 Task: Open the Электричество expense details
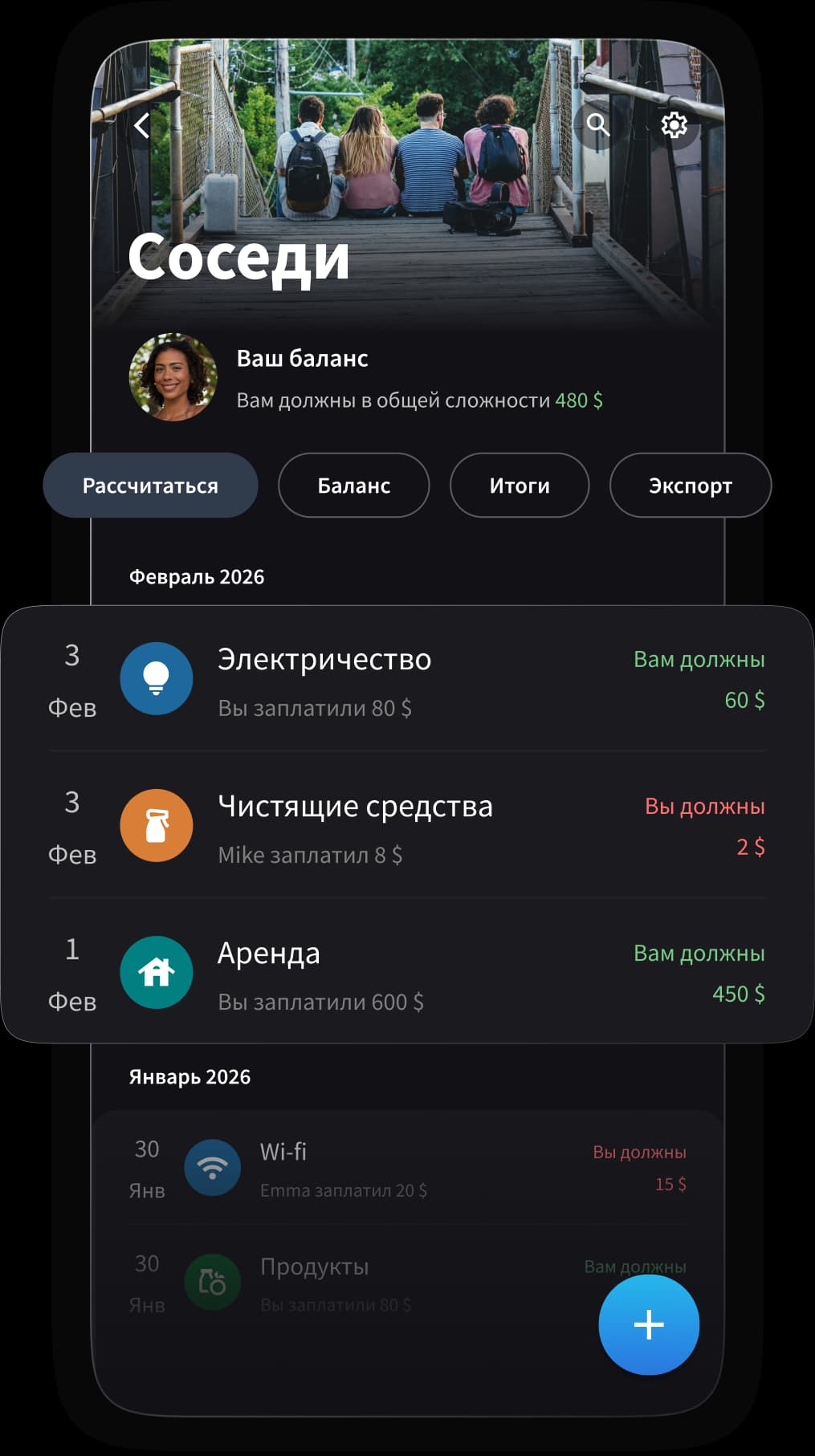(x=325, y=659)
